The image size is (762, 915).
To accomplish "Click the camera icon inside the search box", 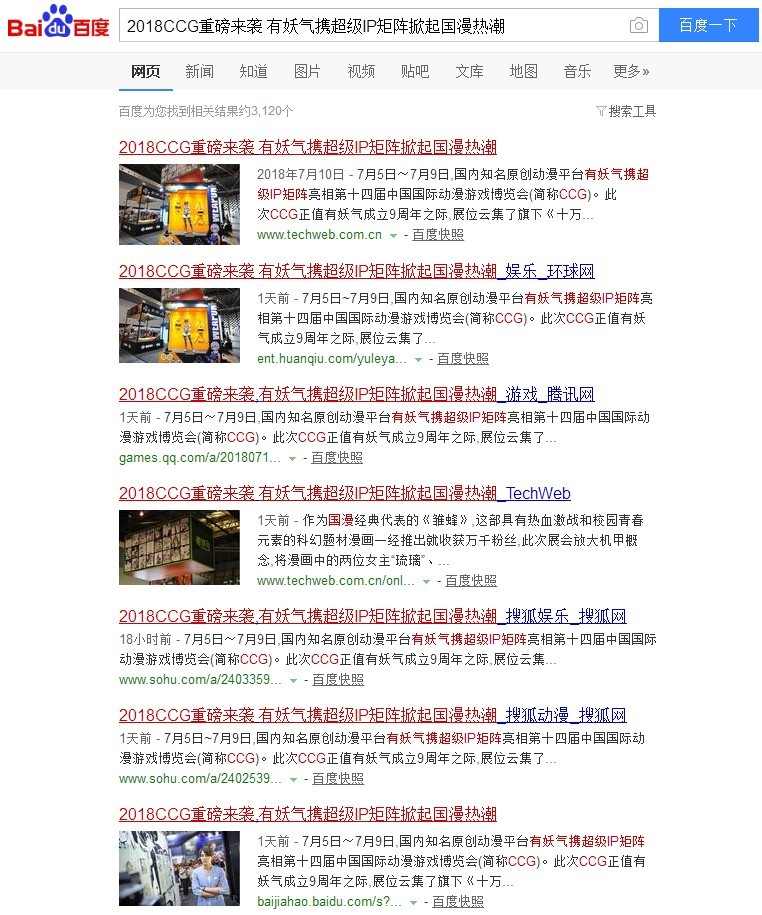I will pyautogui.click(x=639, y=25).
